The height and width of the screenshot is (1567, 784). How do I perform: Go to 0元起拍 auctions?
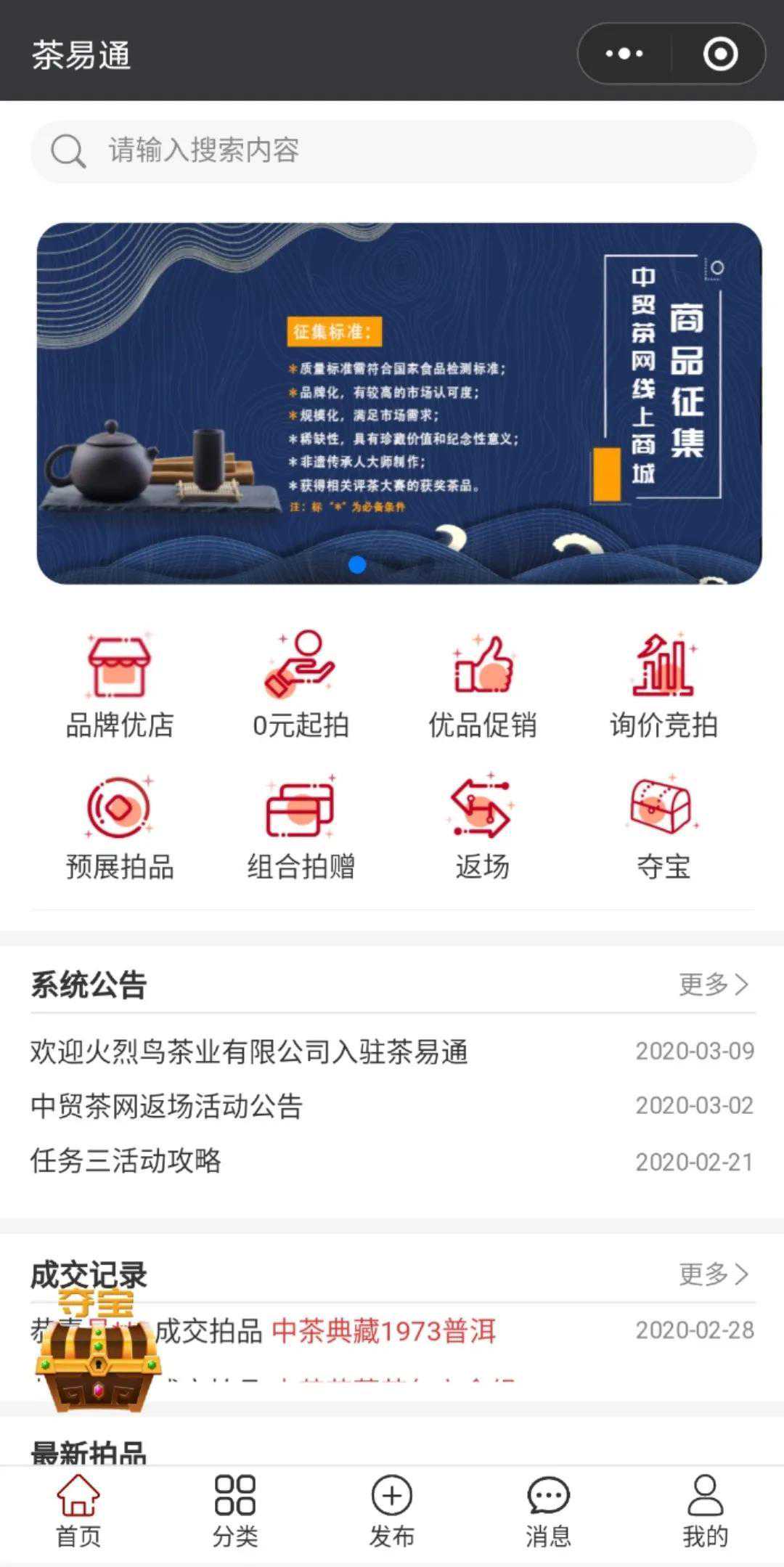coord(301,684)
